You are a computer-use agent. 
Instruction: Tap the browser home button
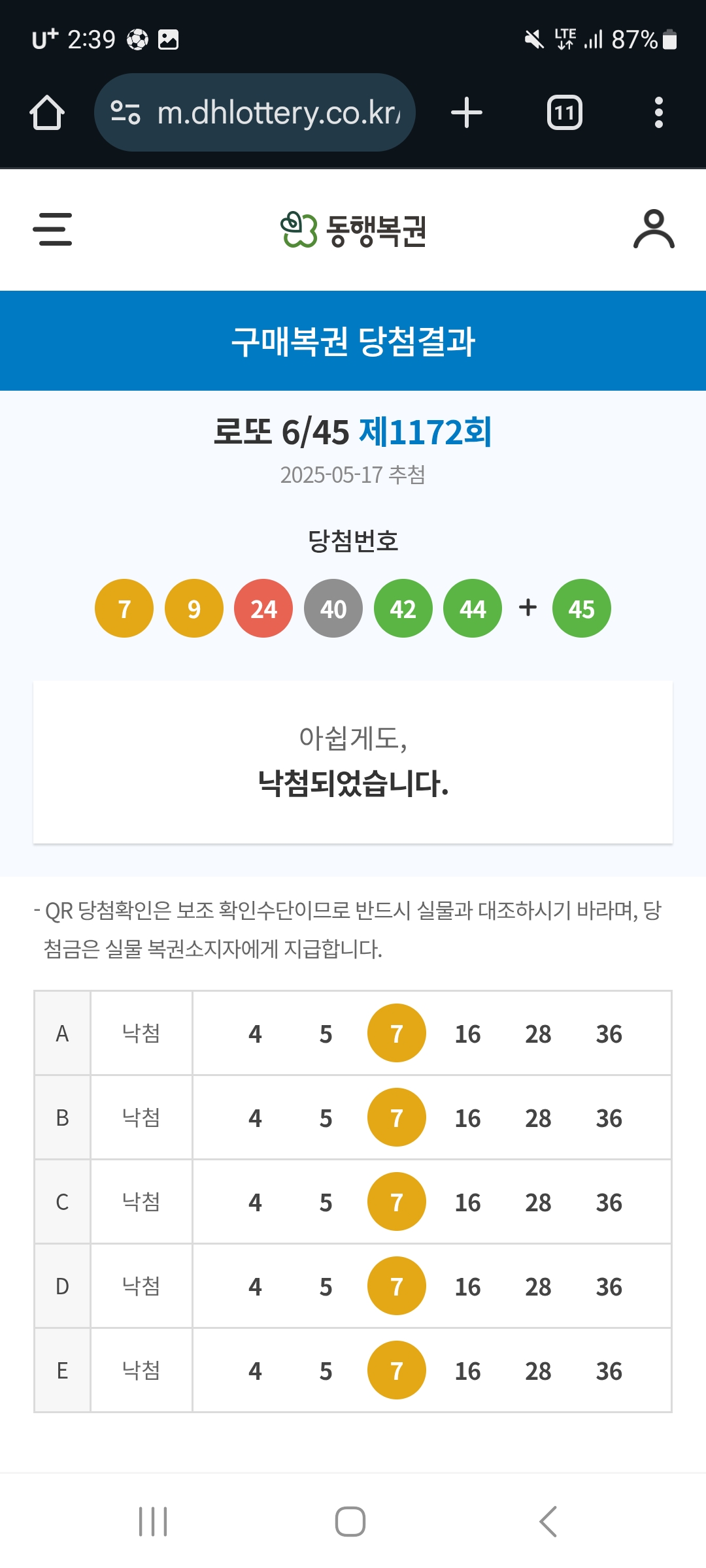click(47, 112)
